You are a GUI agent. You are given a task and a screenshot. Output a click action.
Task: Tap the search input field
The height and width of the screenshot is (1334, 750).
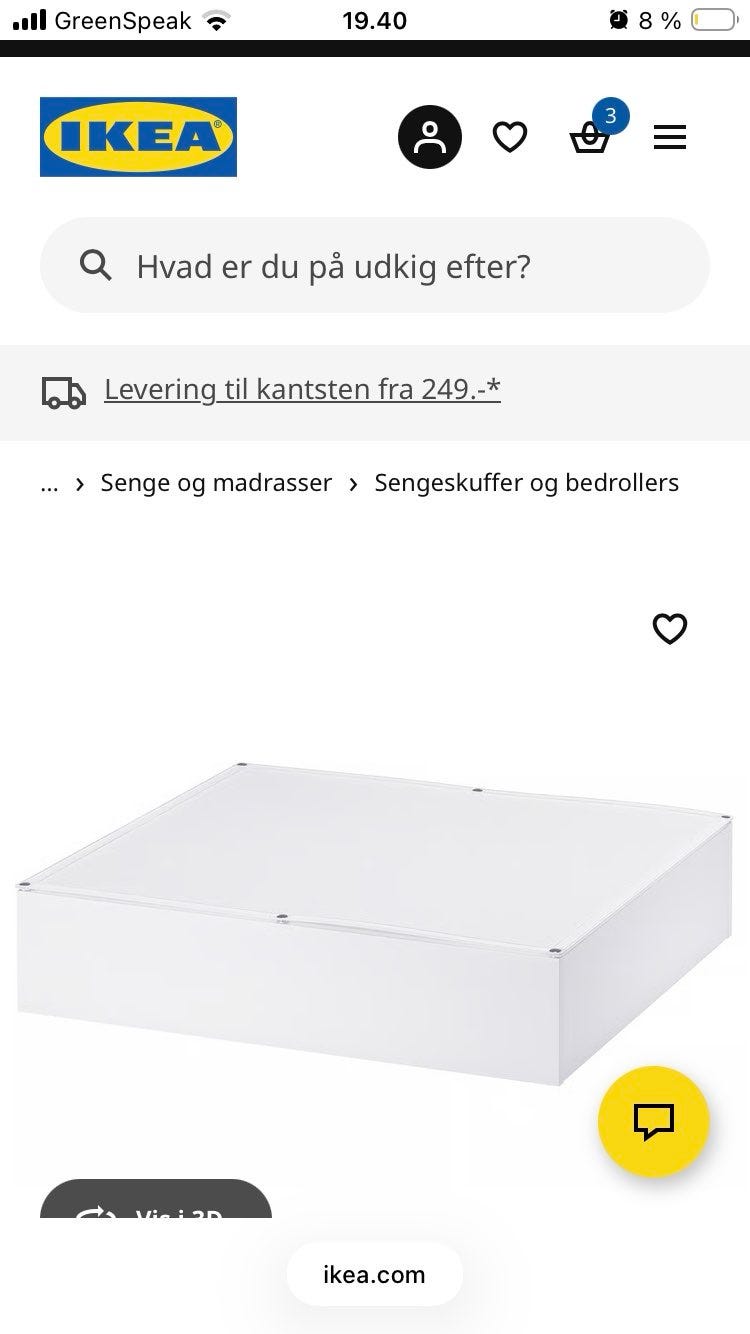tap(375, 265)
